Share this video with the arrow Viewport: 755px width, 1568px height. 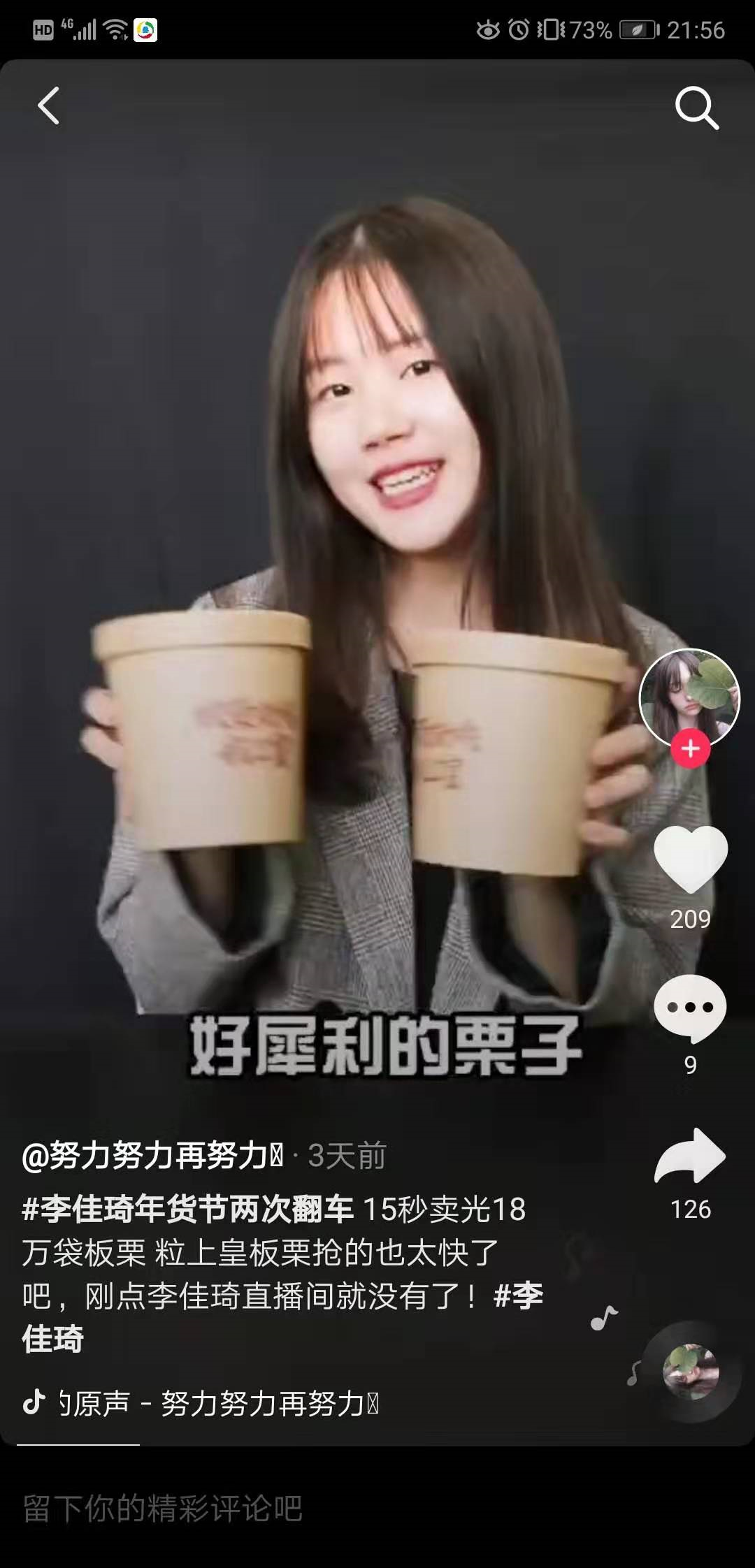(x=690, y=1156)
